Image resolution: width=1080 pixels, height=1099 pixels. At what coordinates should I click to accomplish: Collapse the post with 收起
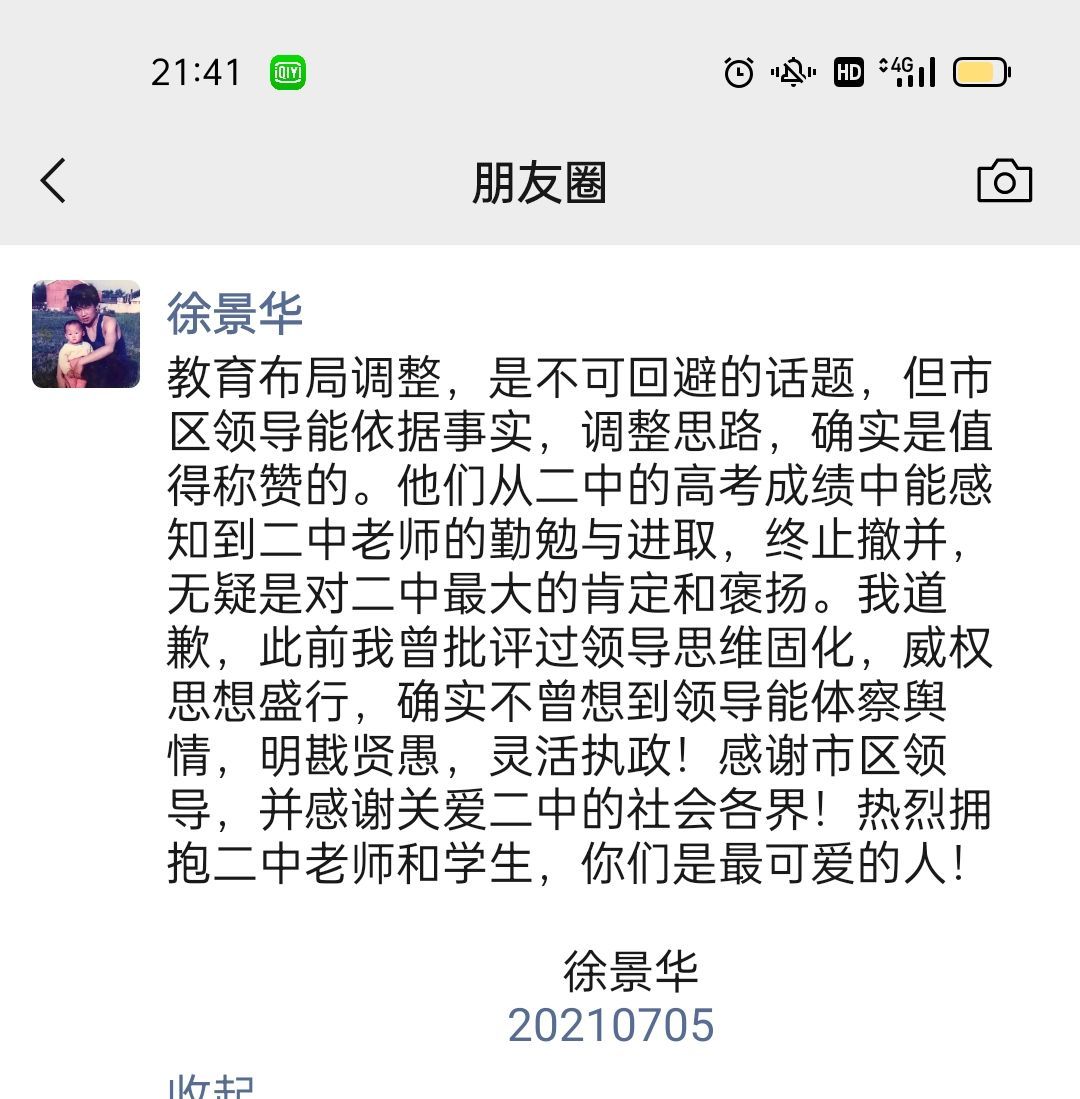[x=211, y=1088]
